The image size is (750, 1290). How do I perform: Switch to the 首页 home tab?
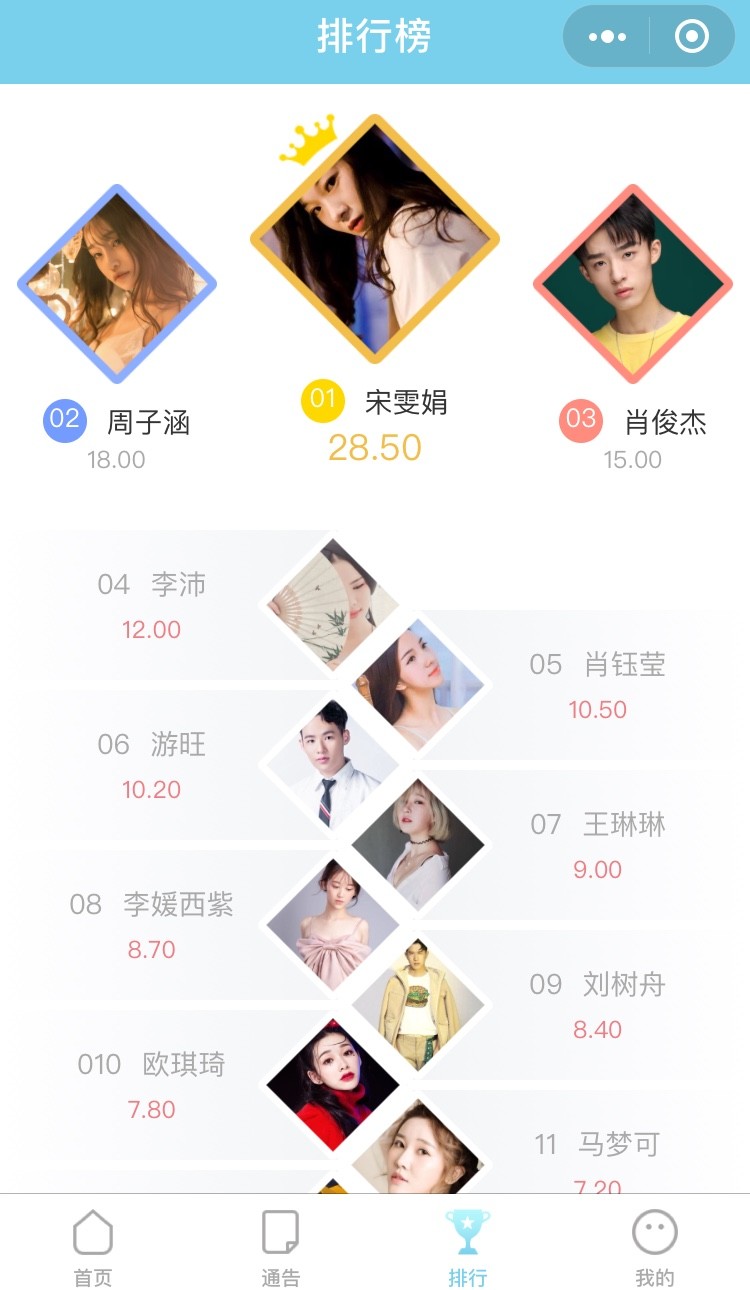[93, 1247]
